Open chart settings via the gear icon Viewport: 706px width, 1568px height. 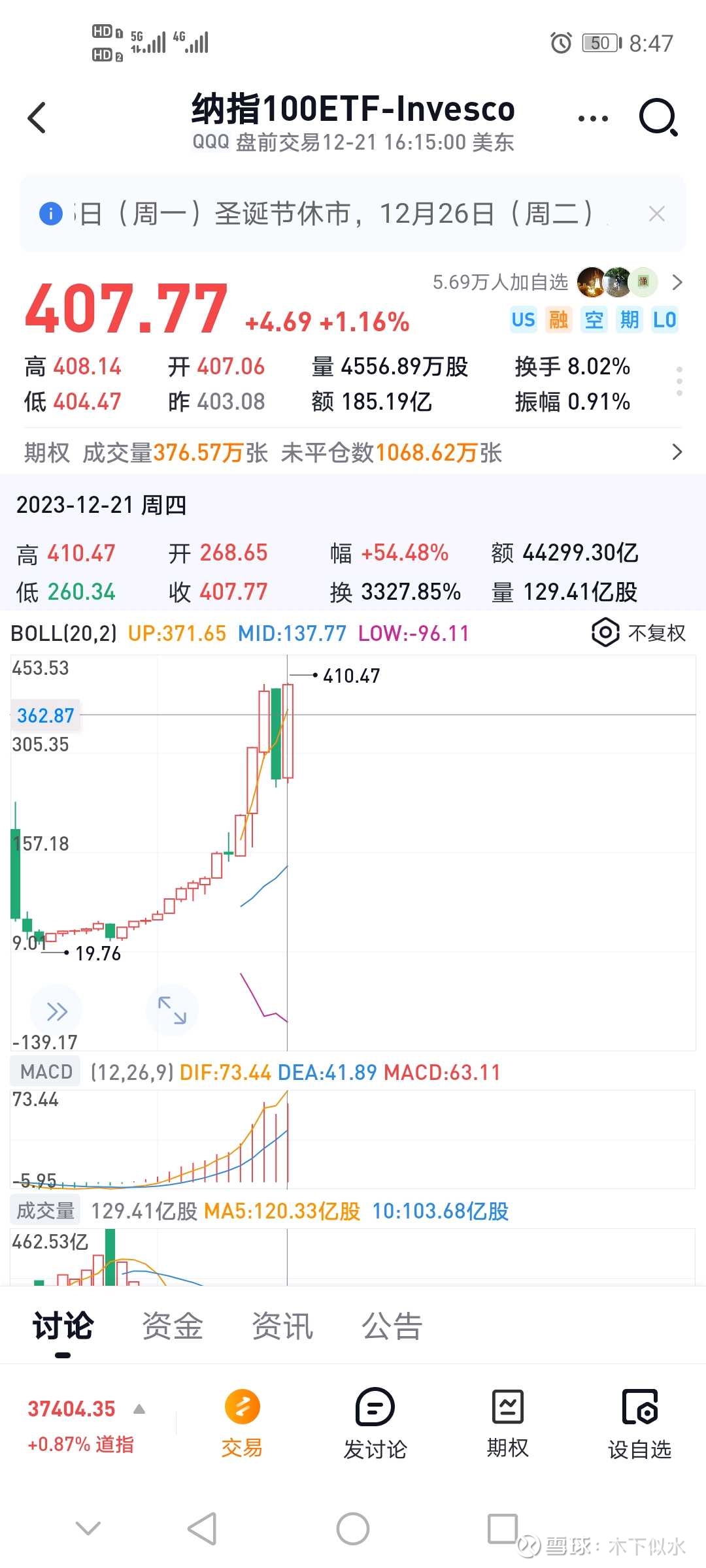[x=607, y=633]
